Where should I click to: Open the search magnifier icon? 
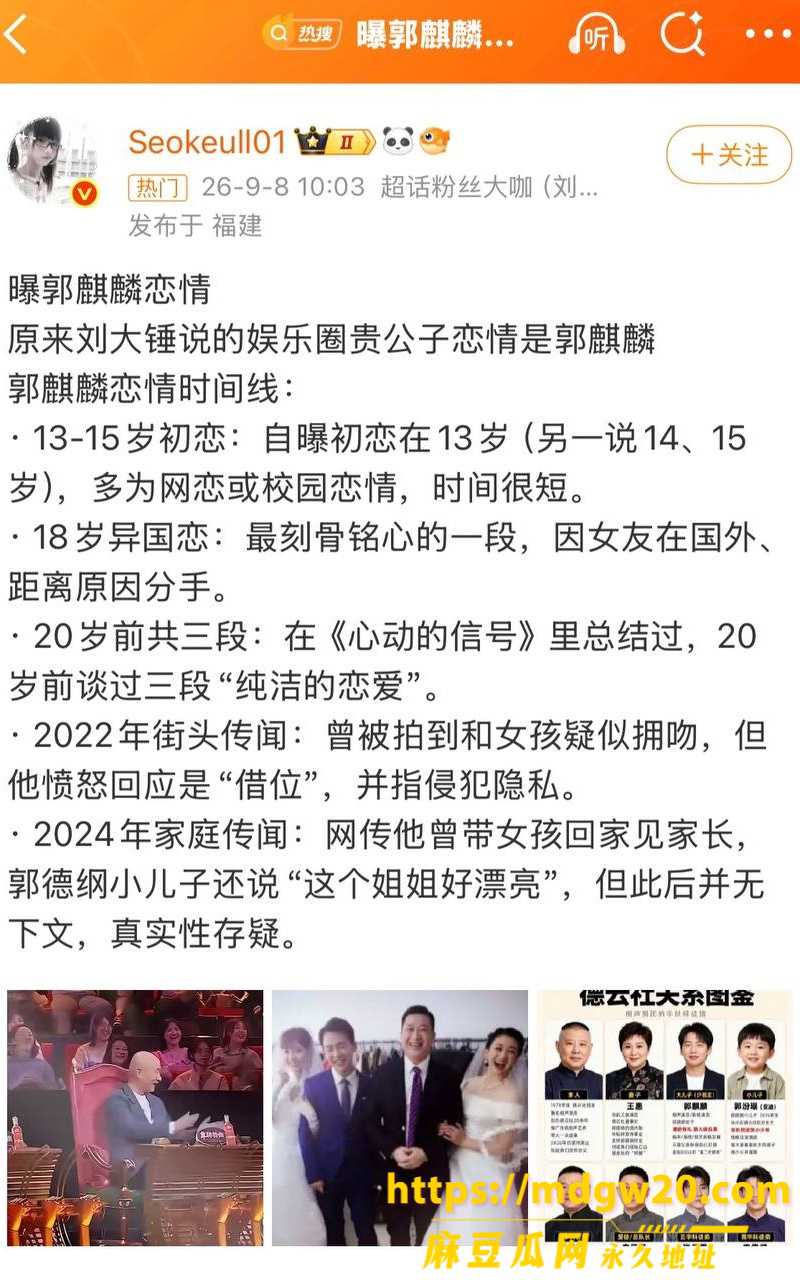point(683,35)
